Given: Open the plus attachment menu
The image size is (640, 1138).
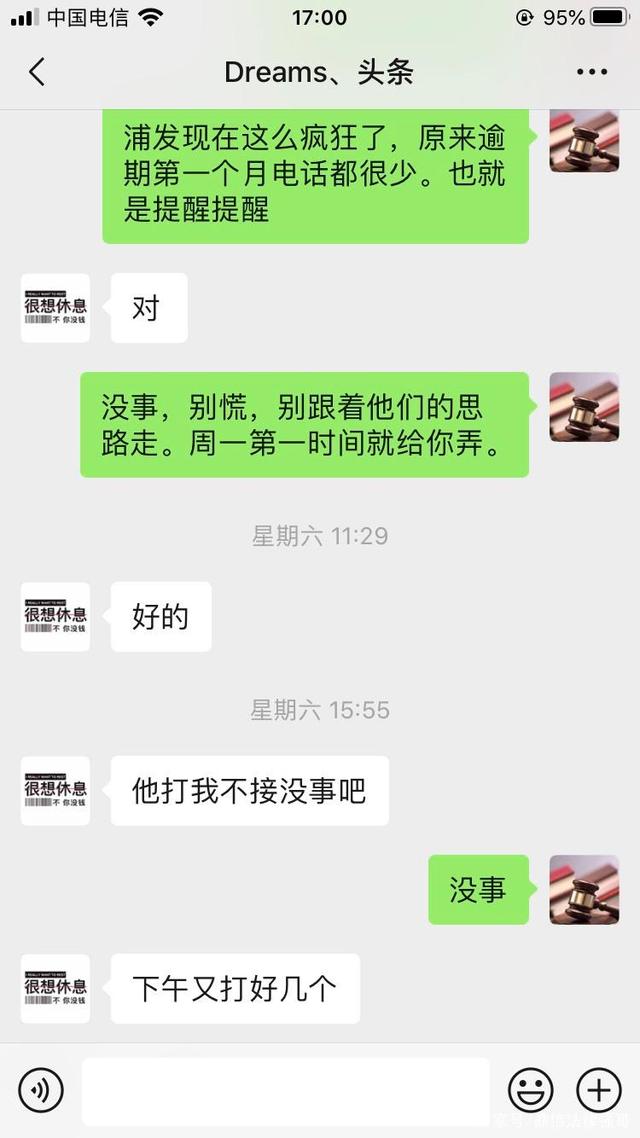Looking at the screenshot, I should pyautogui.click(x=598, y=1089).
